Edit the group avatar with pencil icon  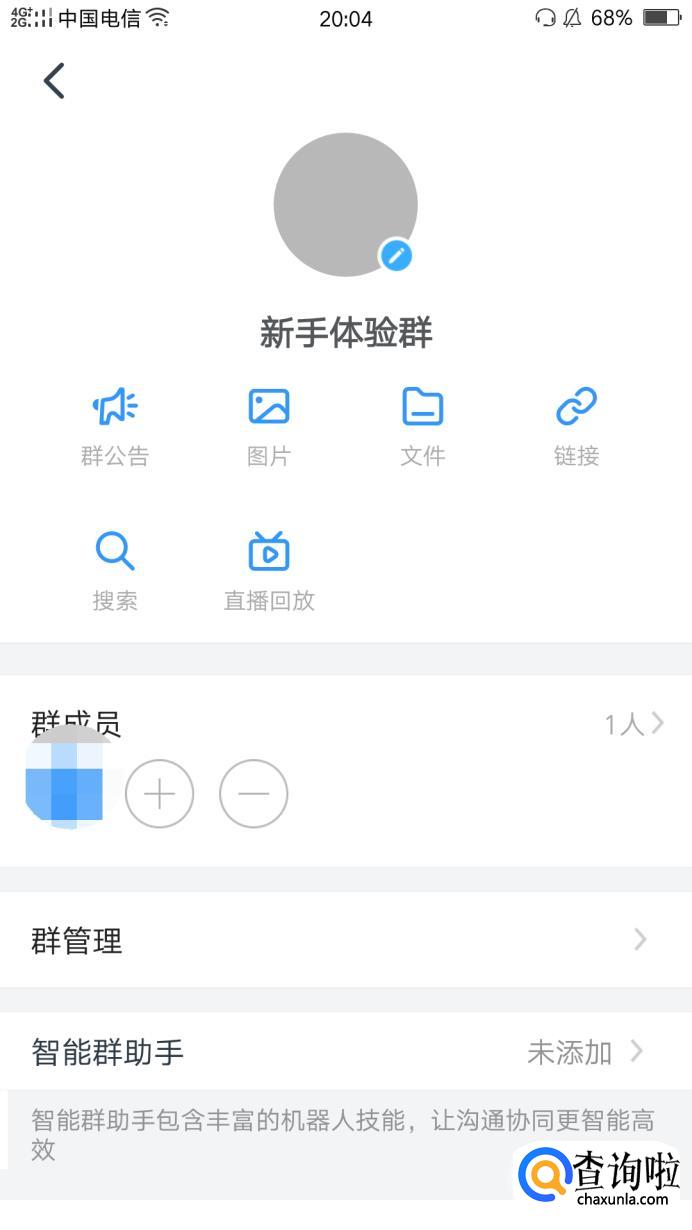point(396,255)
